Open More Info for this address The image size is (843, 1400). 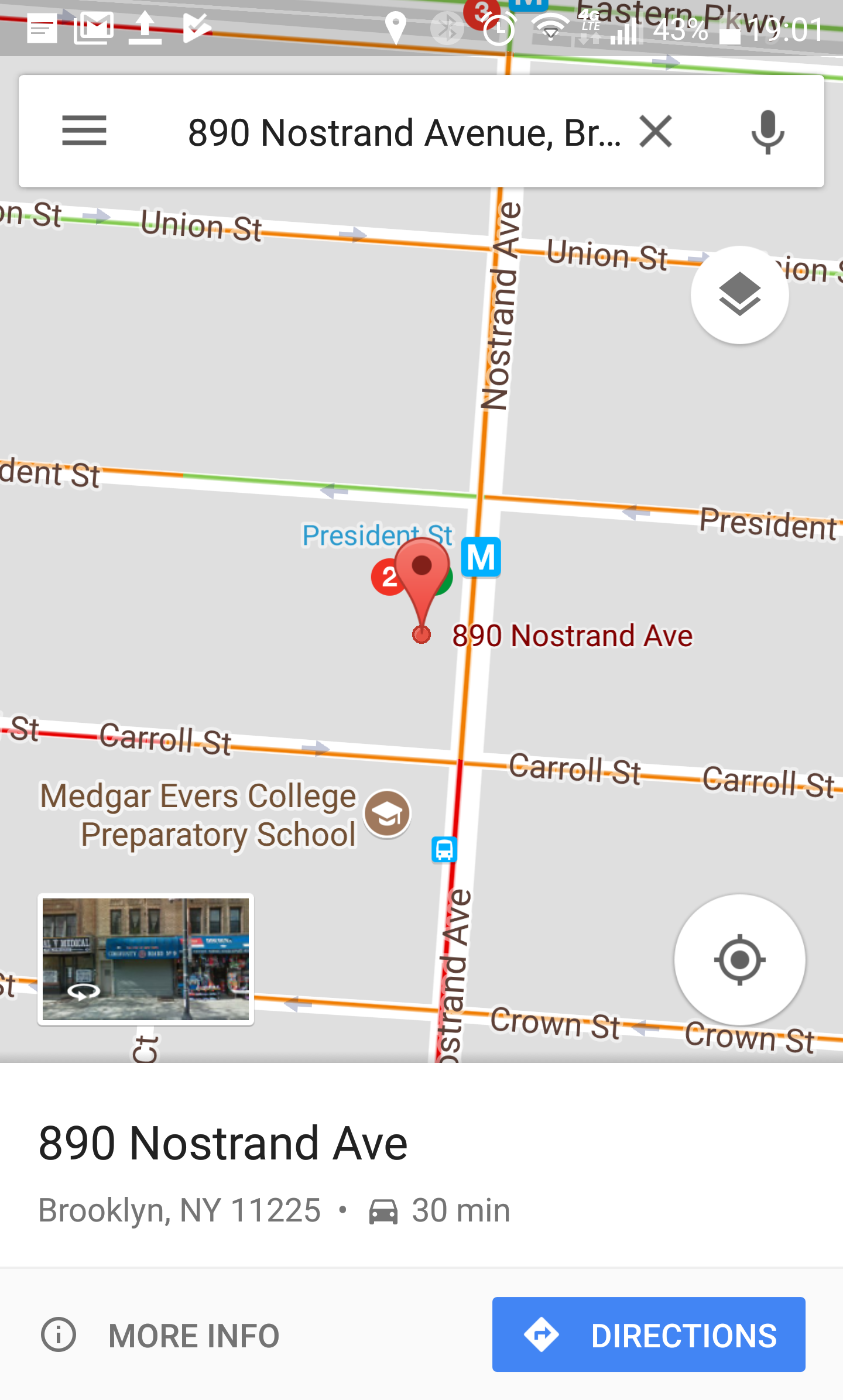pos(160,1335)
